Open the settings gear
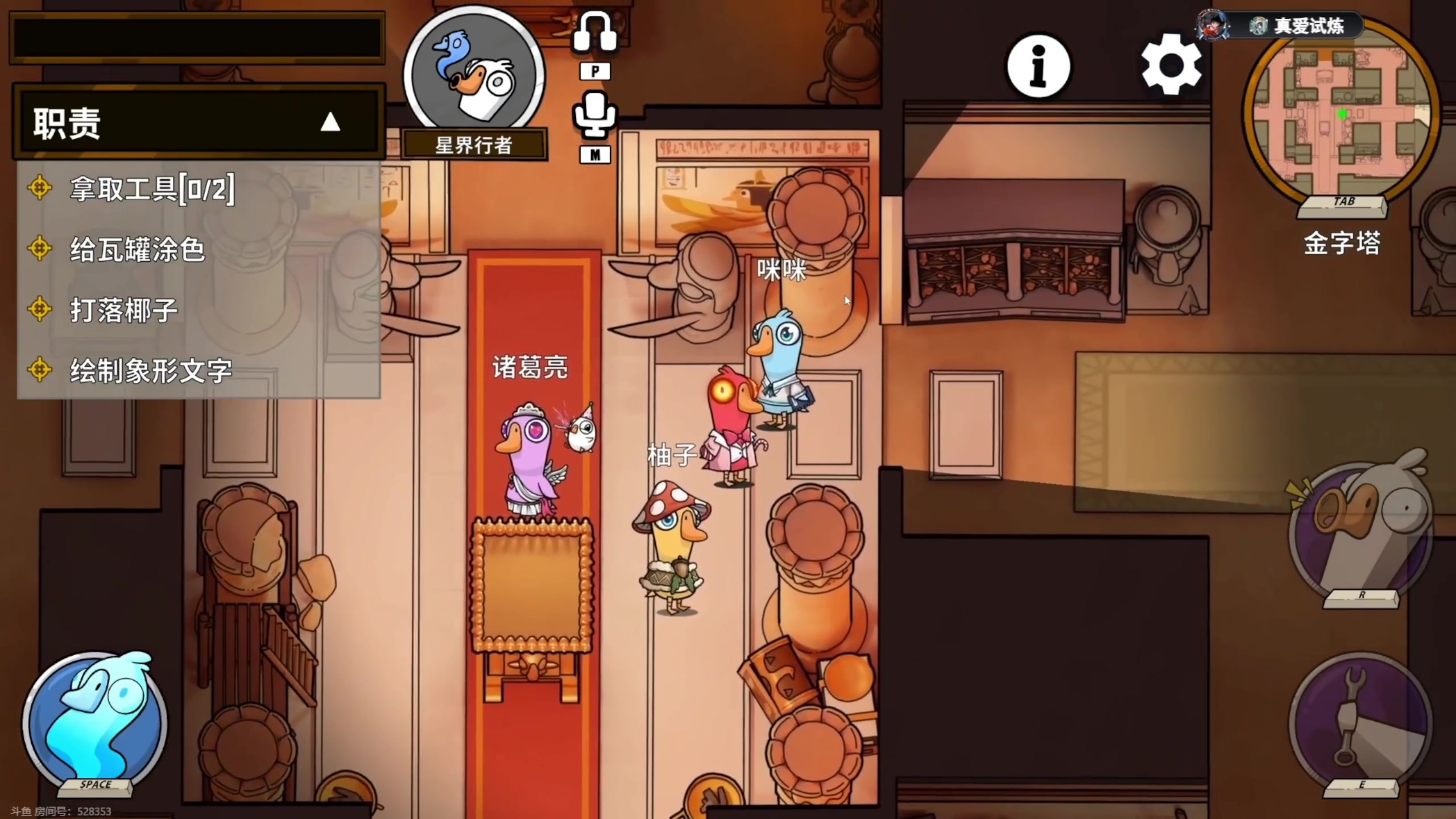Image resolution: width=1456 pixels, height=819 pixels. 1171,64
